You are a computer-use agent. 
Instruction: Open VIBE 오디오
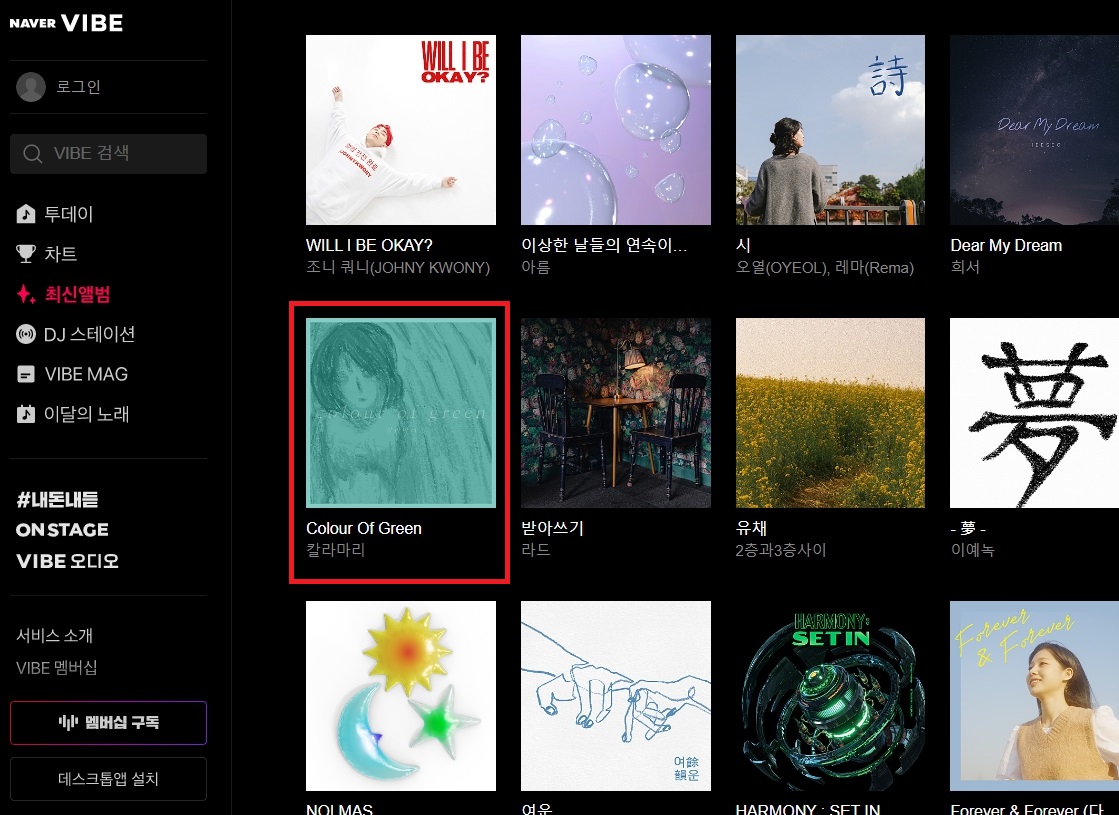pyautogui.click(x=67, y=561)
